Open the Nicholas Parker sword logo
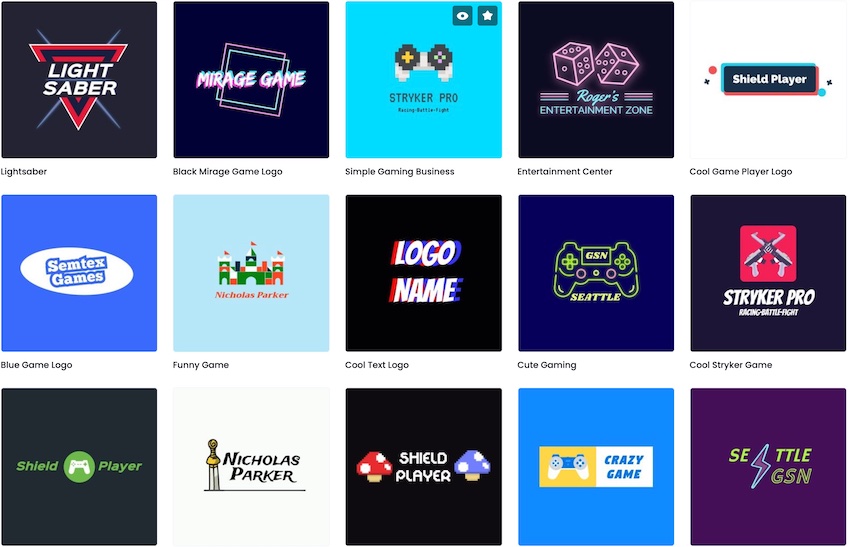 point(251,466)
